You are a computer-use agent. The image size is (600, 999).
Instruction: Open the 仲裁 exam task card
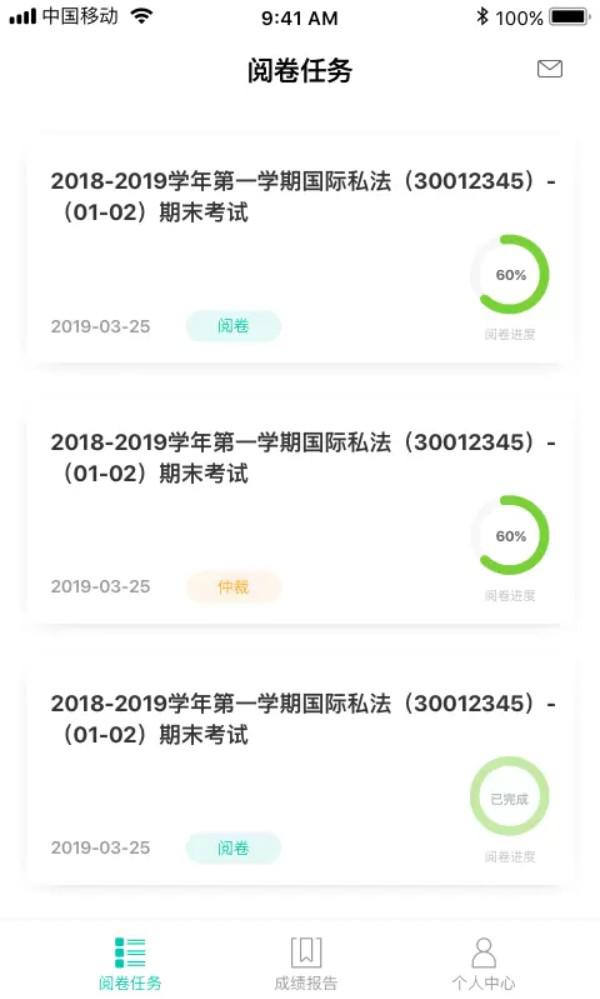click(301, 510)
